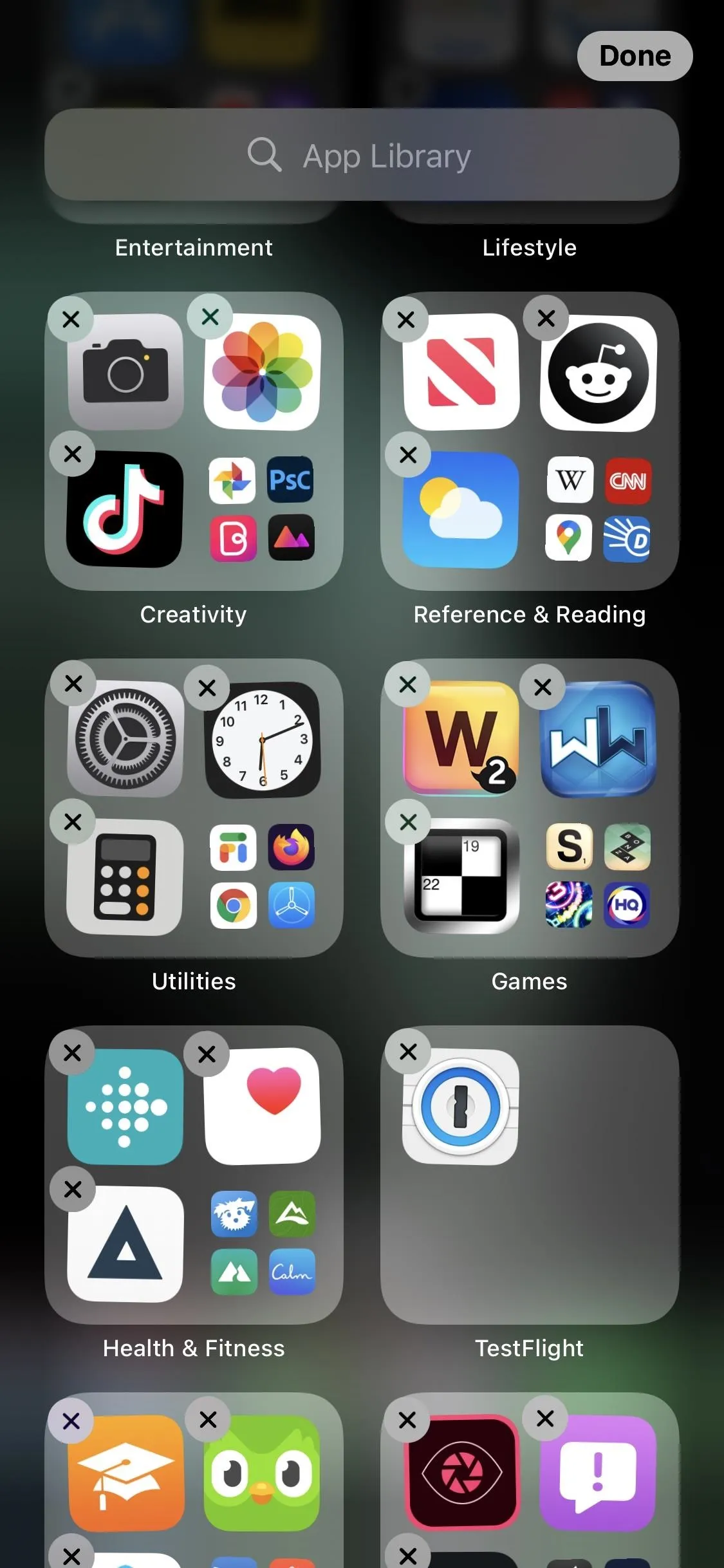
Task: Open the Weather app
Action: [x=461, y=510]
